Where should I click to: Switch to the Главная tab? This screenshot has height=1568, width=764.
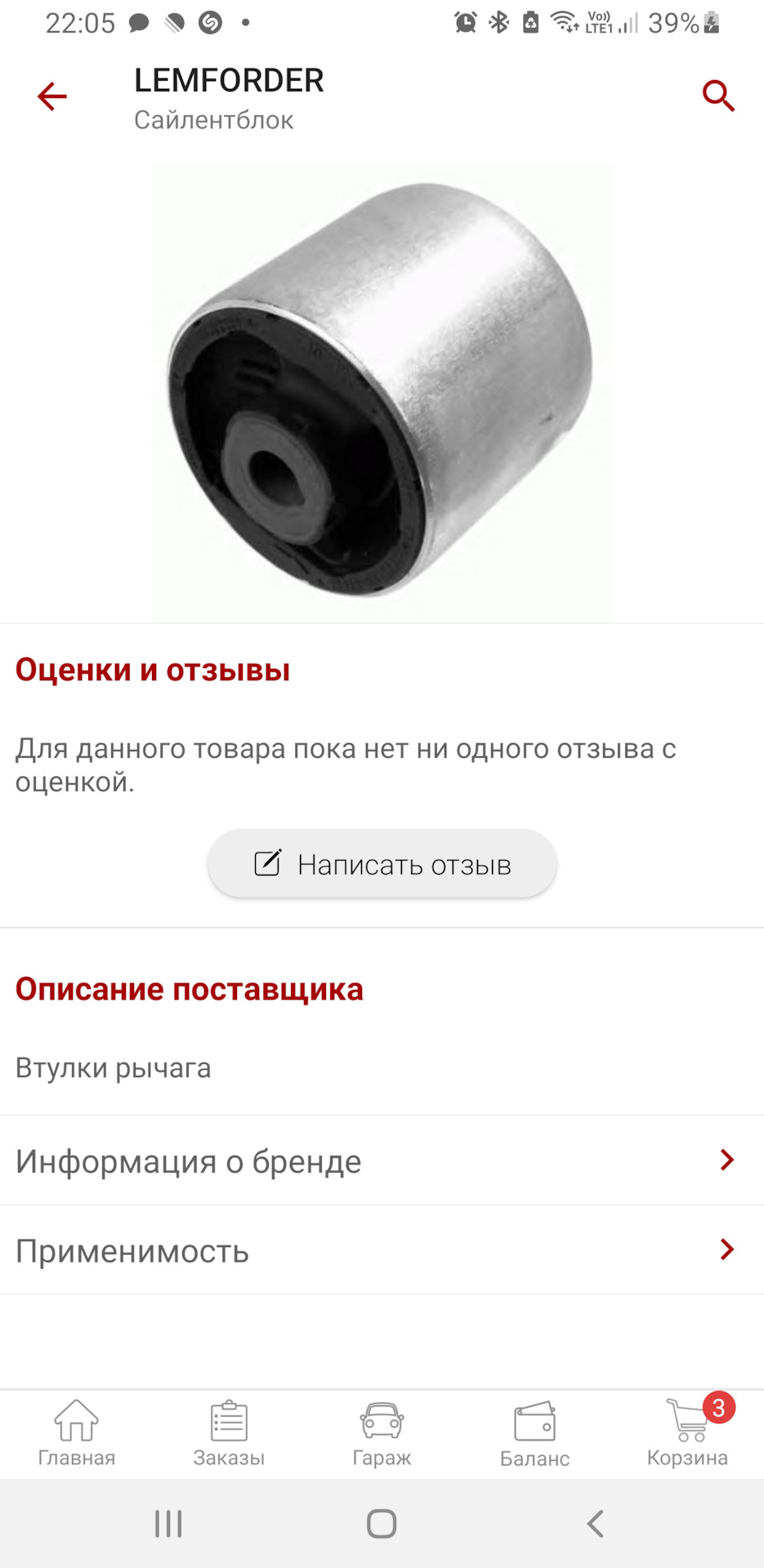coord(76,1433)
